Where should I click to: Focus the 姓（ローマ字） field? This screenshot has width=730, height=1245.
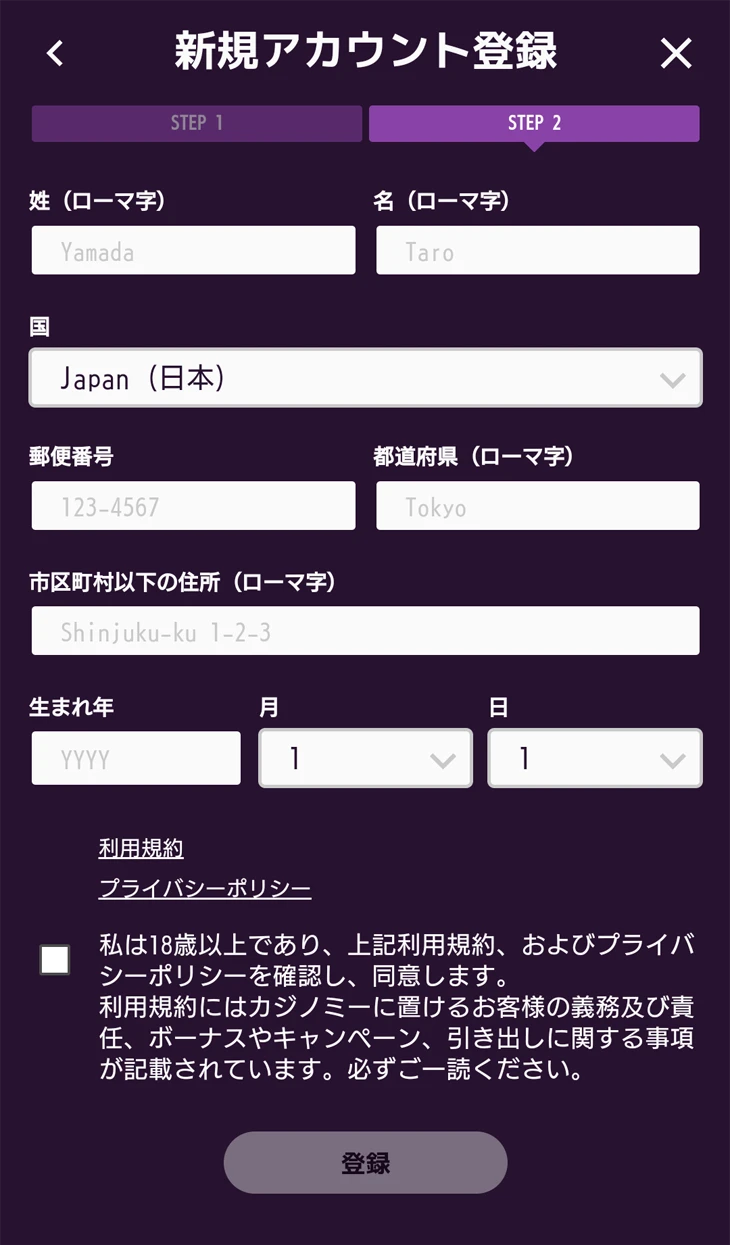click(x=194, y=250)
